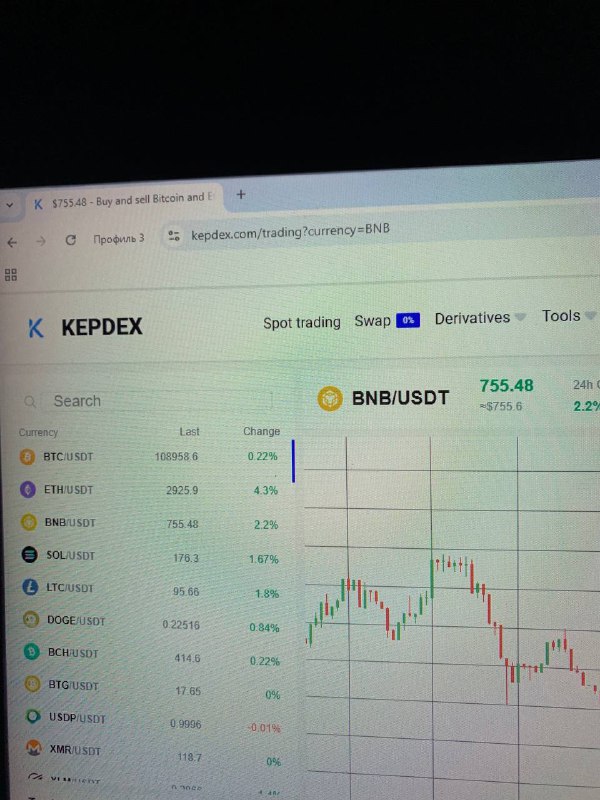This screenshot has width=600, height=800.
Task: Expand the Tools menu
Action: click(567, 316)
